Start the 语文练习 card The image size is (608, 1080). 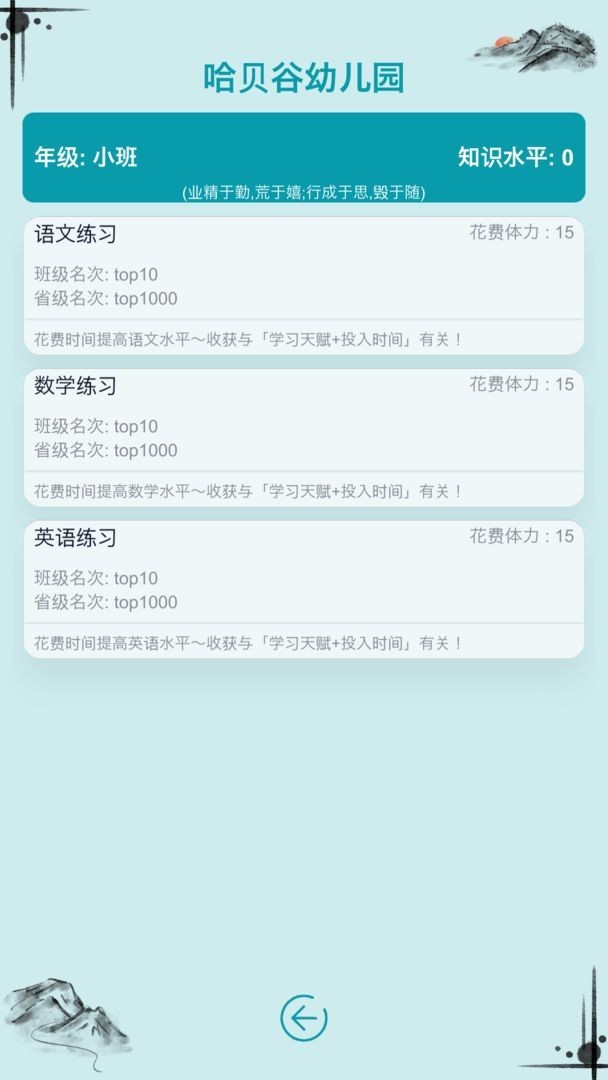[303, 285]
